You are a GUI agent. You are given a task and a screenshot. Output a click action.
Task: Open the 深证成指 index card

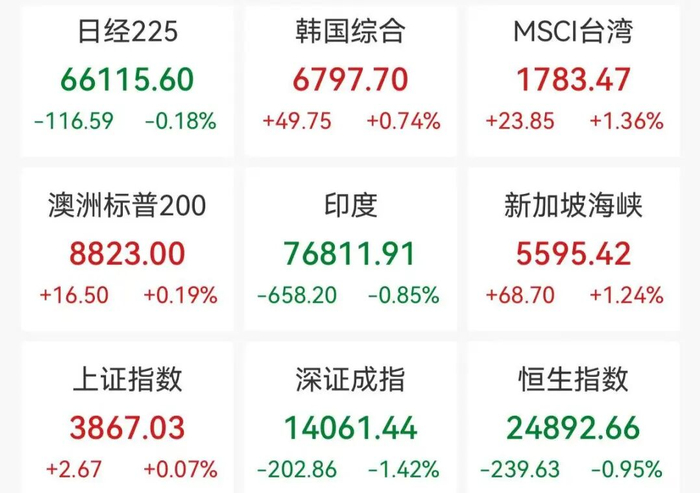[350, 418]
